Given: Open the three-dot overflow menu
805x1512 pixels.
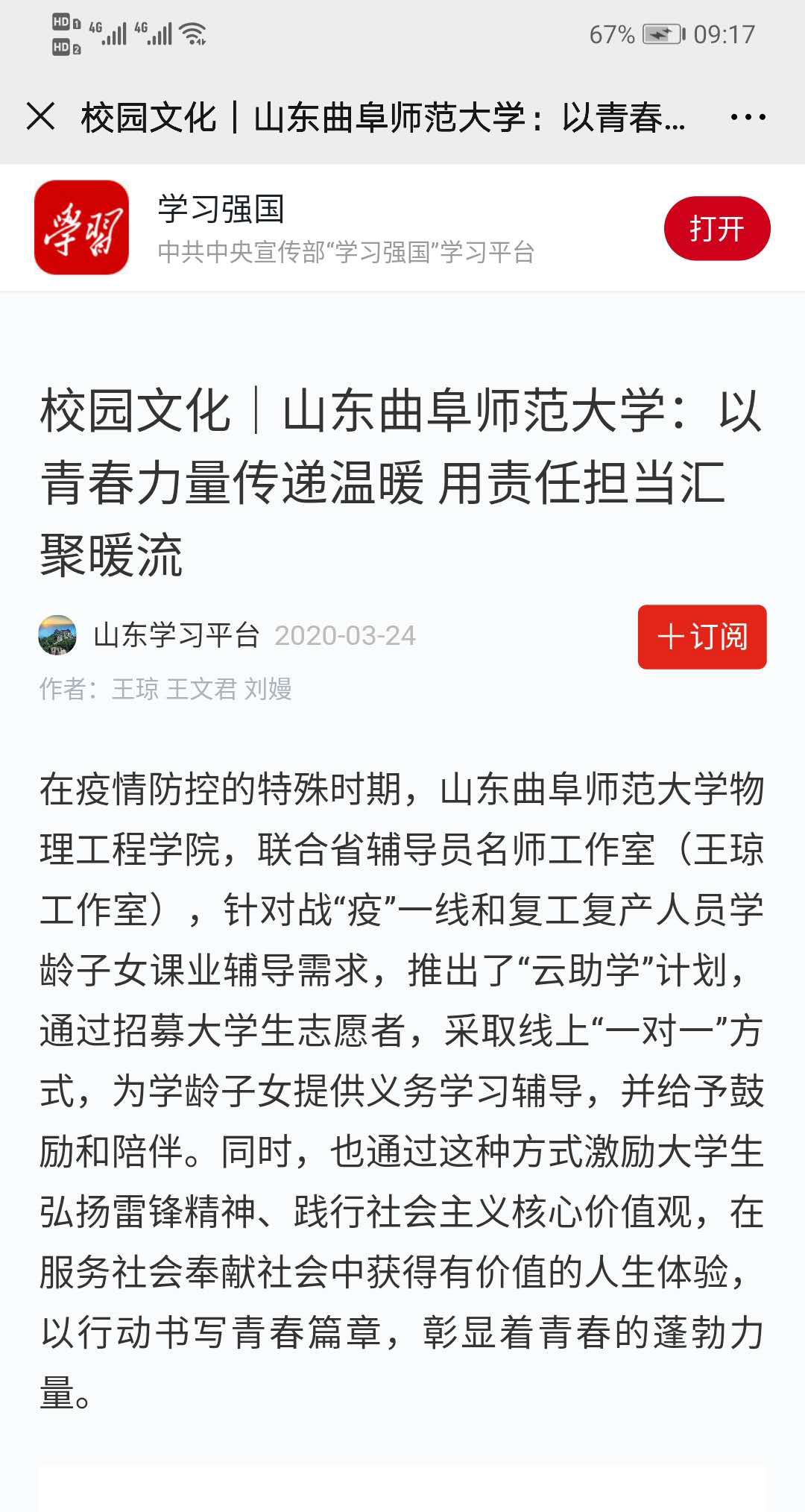Looking at the screenshot, I should 748,117.
